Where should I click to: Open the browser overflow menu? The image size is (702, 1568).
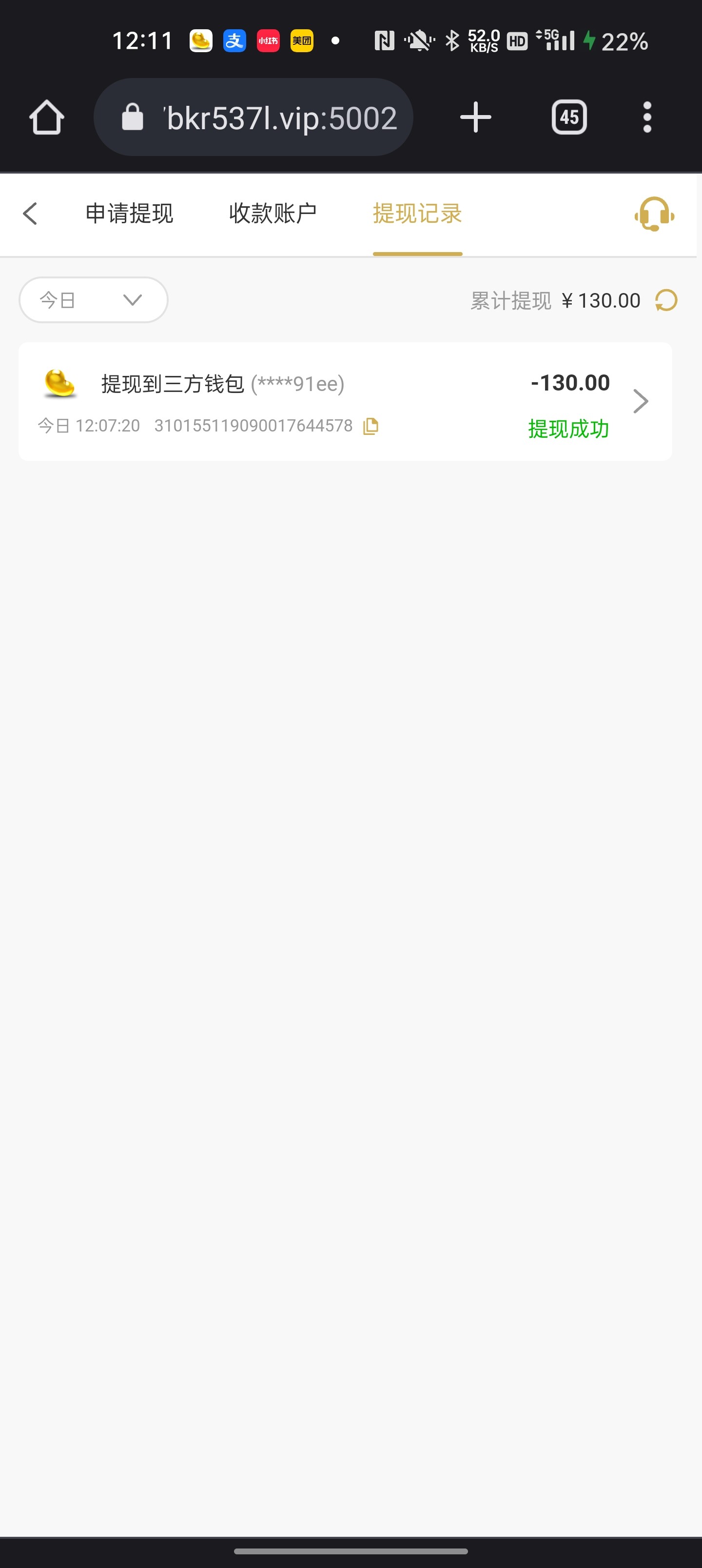click(647, 117)
